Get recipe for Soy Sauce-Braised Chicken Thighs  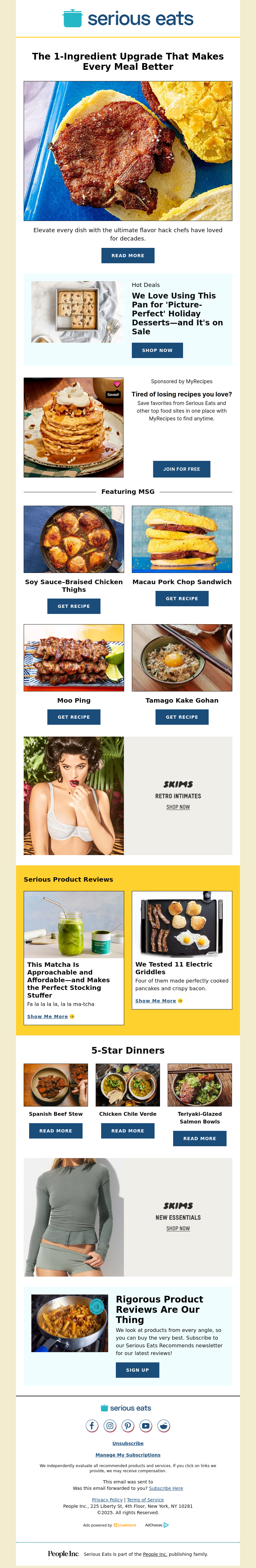pos(74,606)
